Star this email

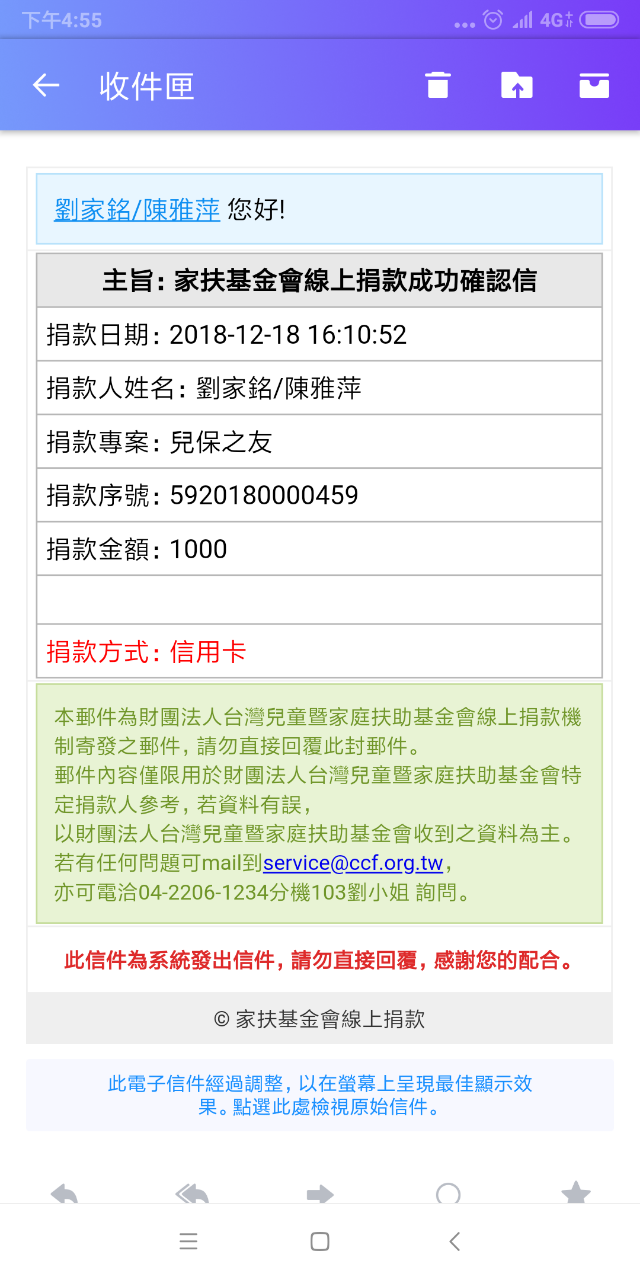click(x=576, y=1193)
